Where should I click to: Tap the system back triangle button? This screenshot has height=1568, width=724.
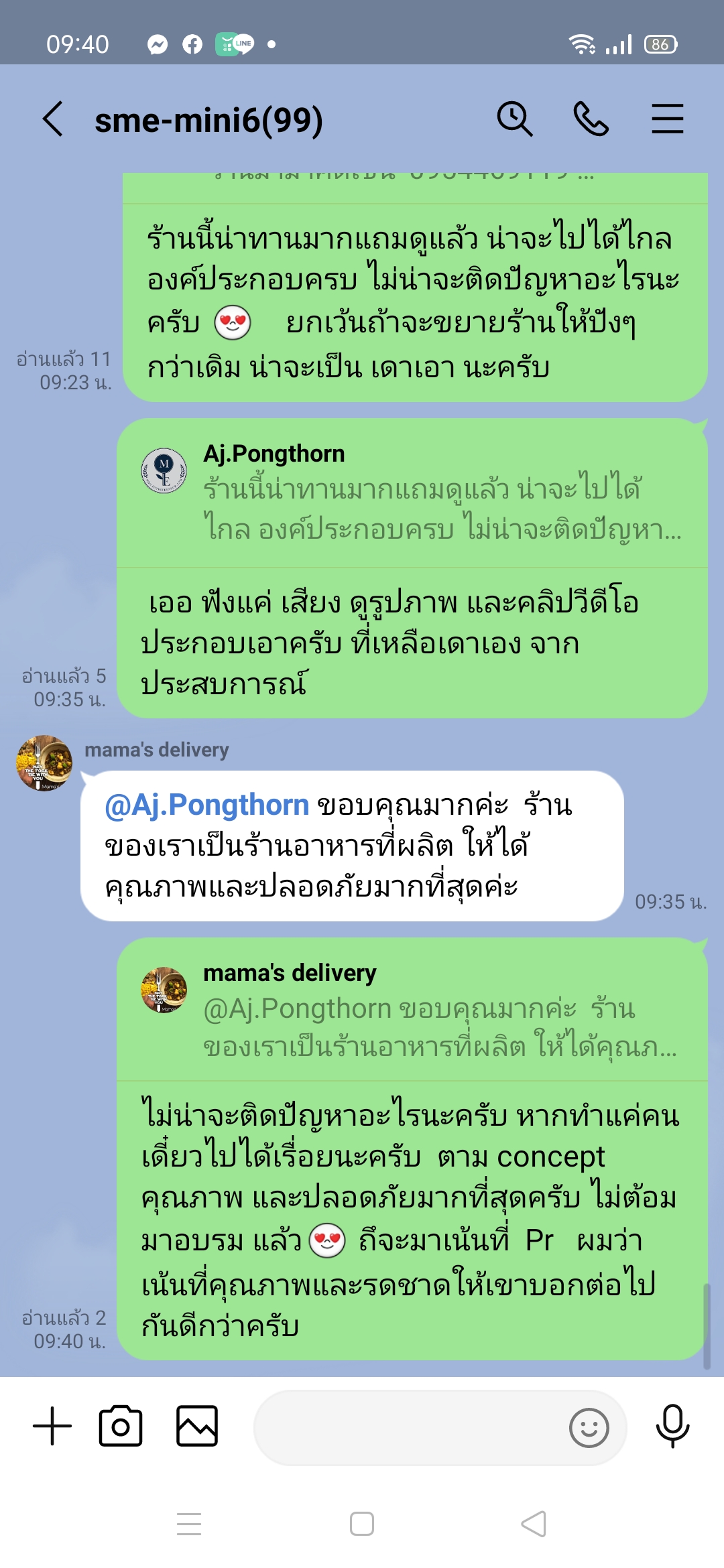(x=534, y=1524)
